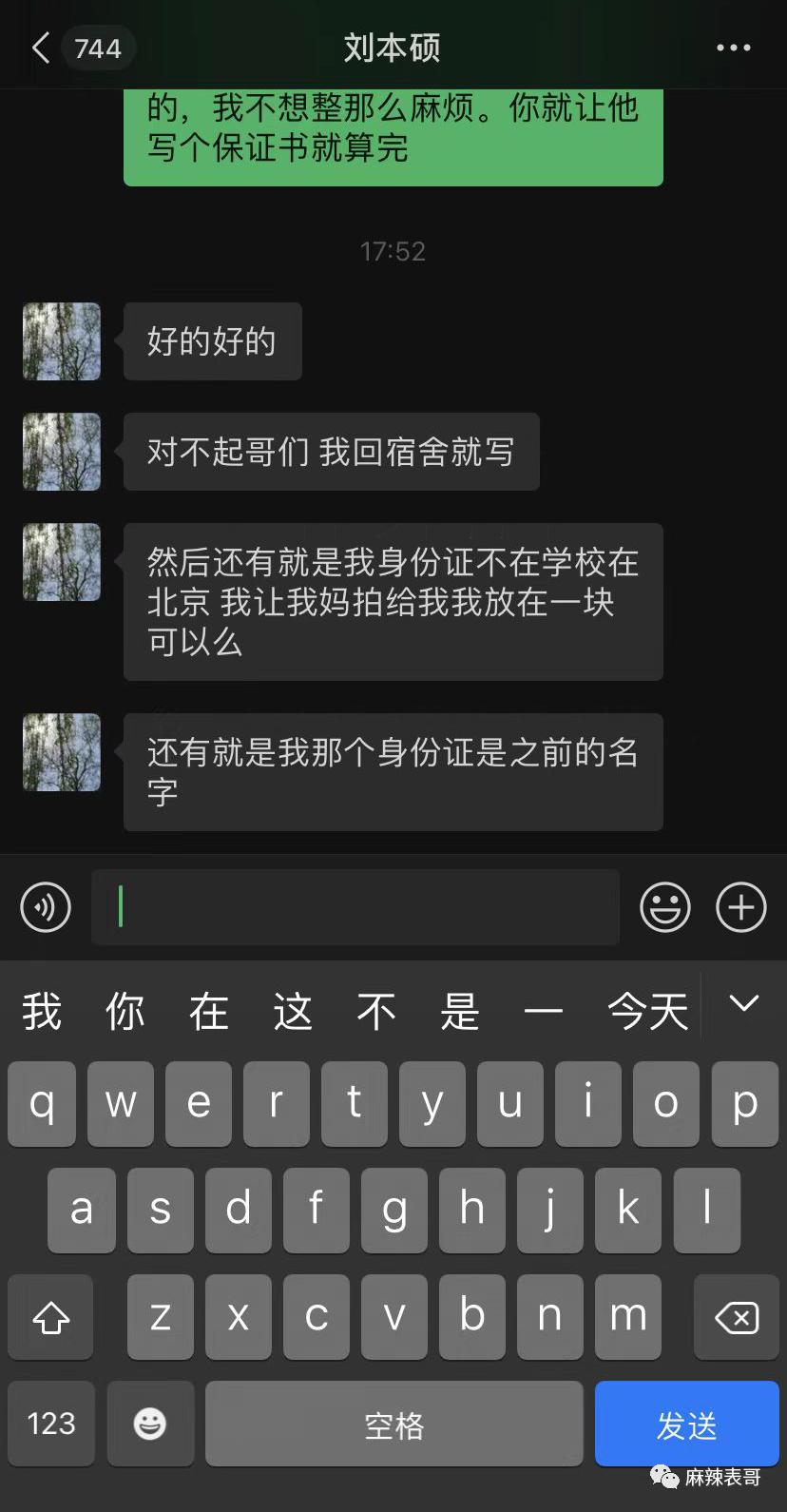Switch to voice message input
The image size is (787, 1512).
click(46, 906)
